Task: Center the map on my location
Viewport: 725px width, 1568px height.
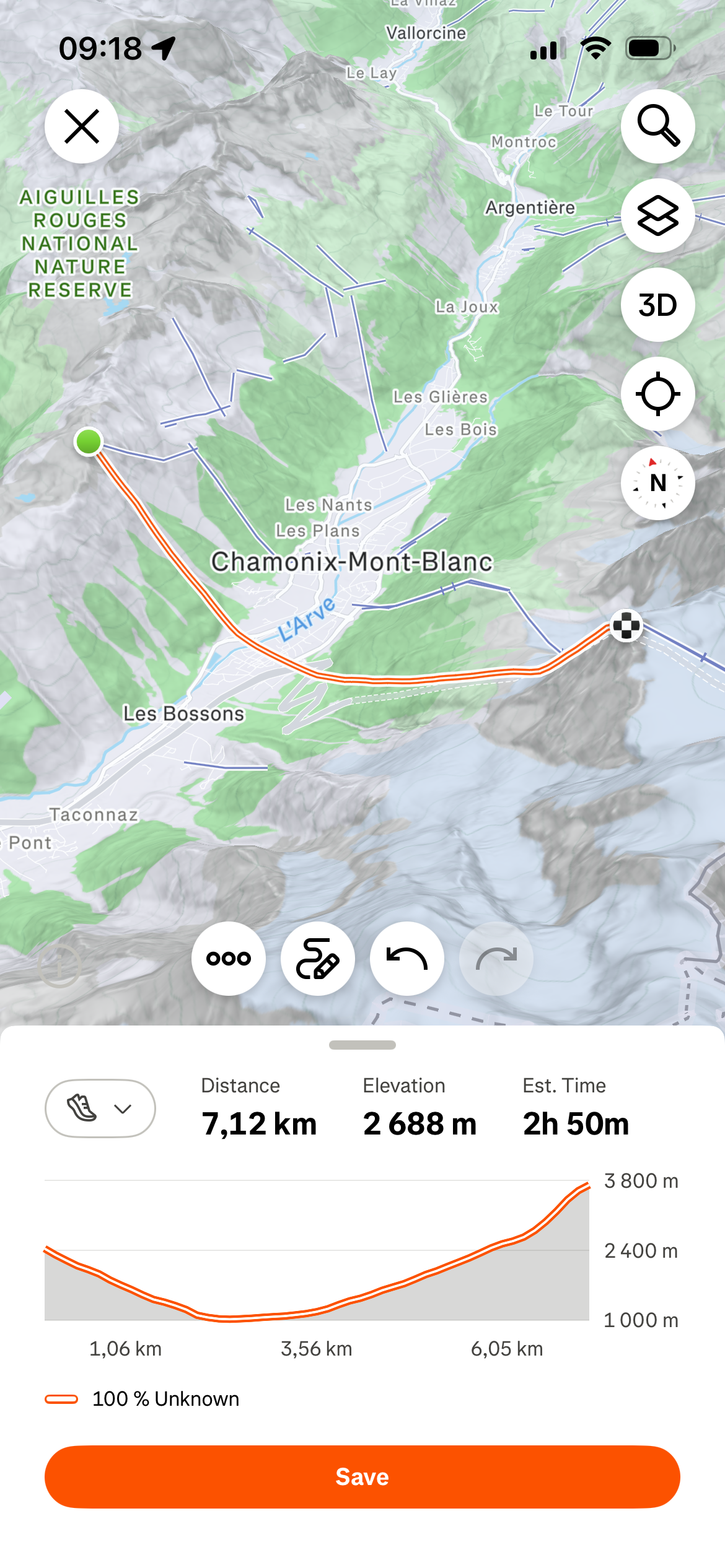Action: (x=657, y=394)
